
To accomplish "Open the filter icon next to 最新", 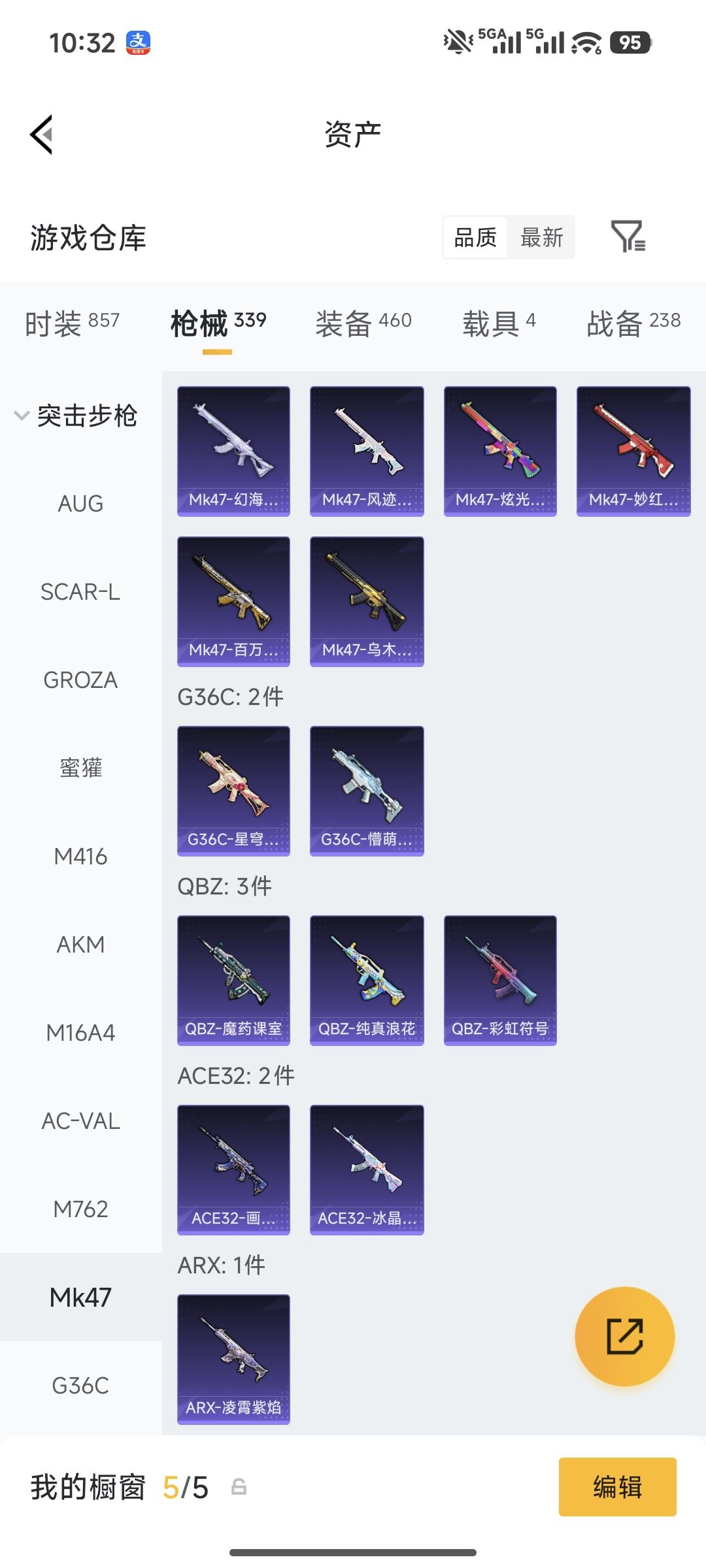I will (628, 237).
